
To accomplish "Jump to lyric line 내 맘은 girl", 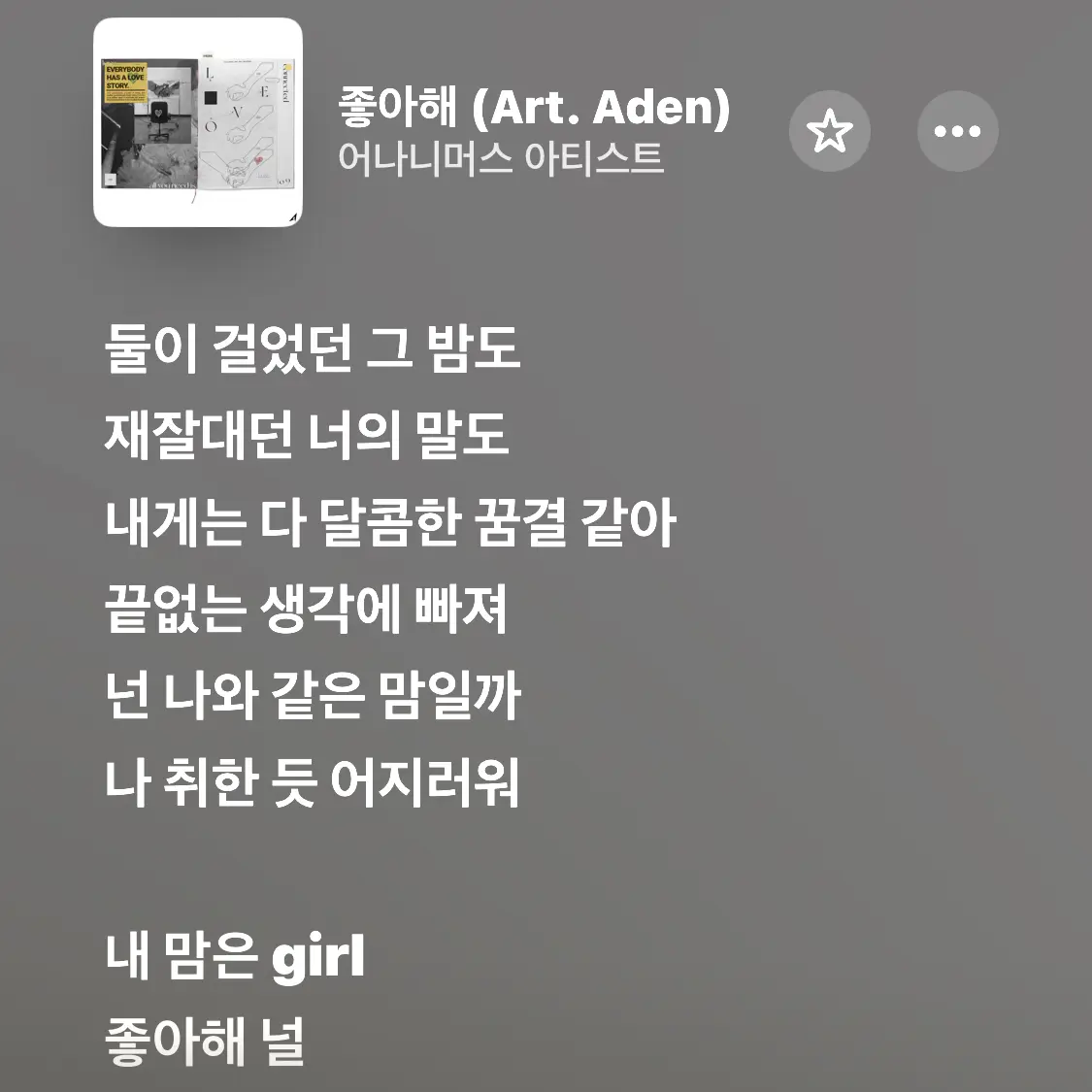I will pos(236,956).
